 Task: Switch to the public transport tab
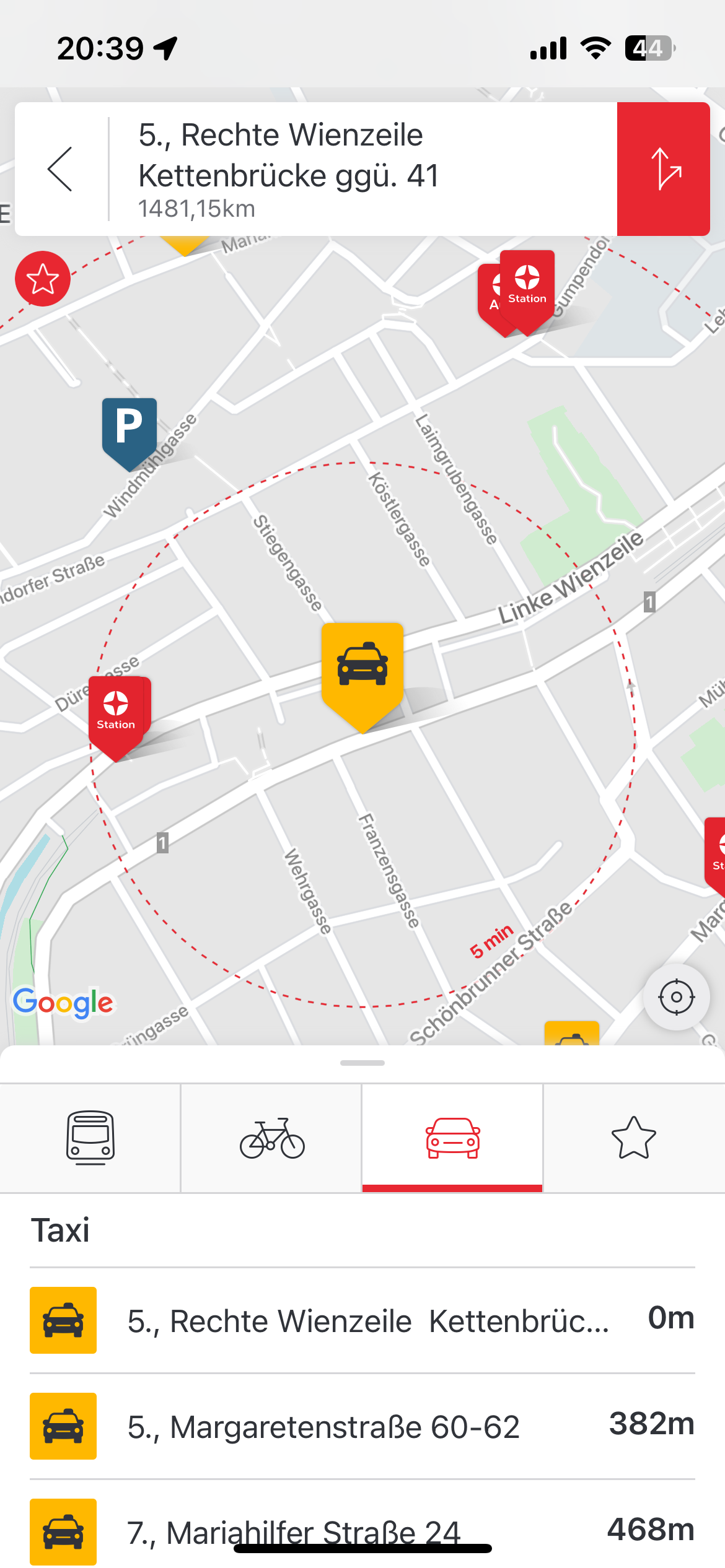(x=90, y=1138)
